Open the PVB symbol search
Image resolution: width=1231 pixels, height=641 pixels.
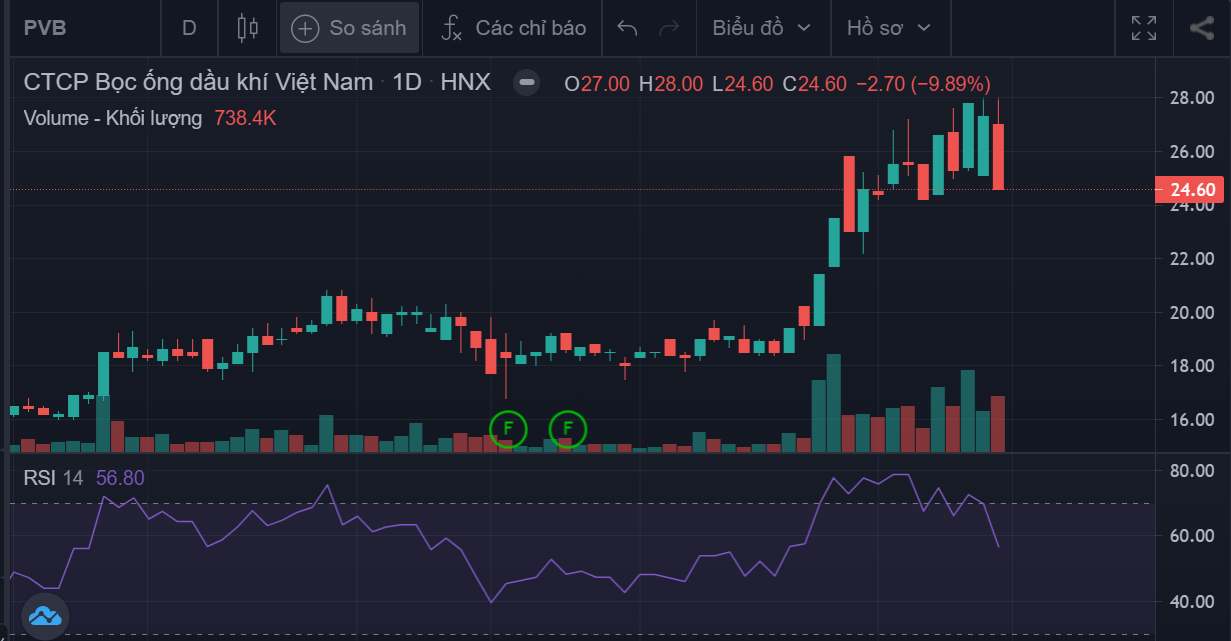tap(46, 28)
